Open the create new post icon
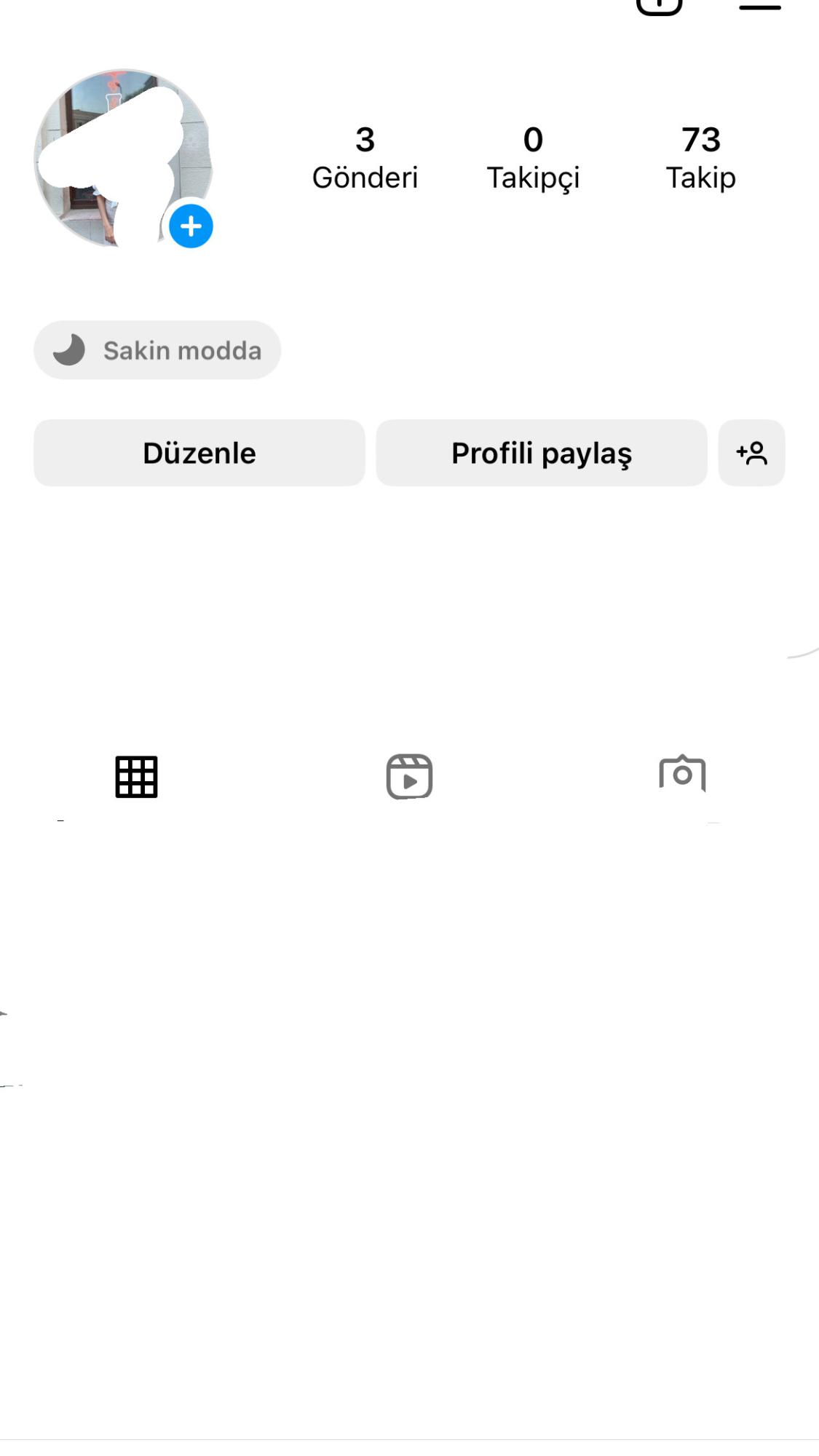The height and width of the screenshot is (1456, 819). click(659, 6)
